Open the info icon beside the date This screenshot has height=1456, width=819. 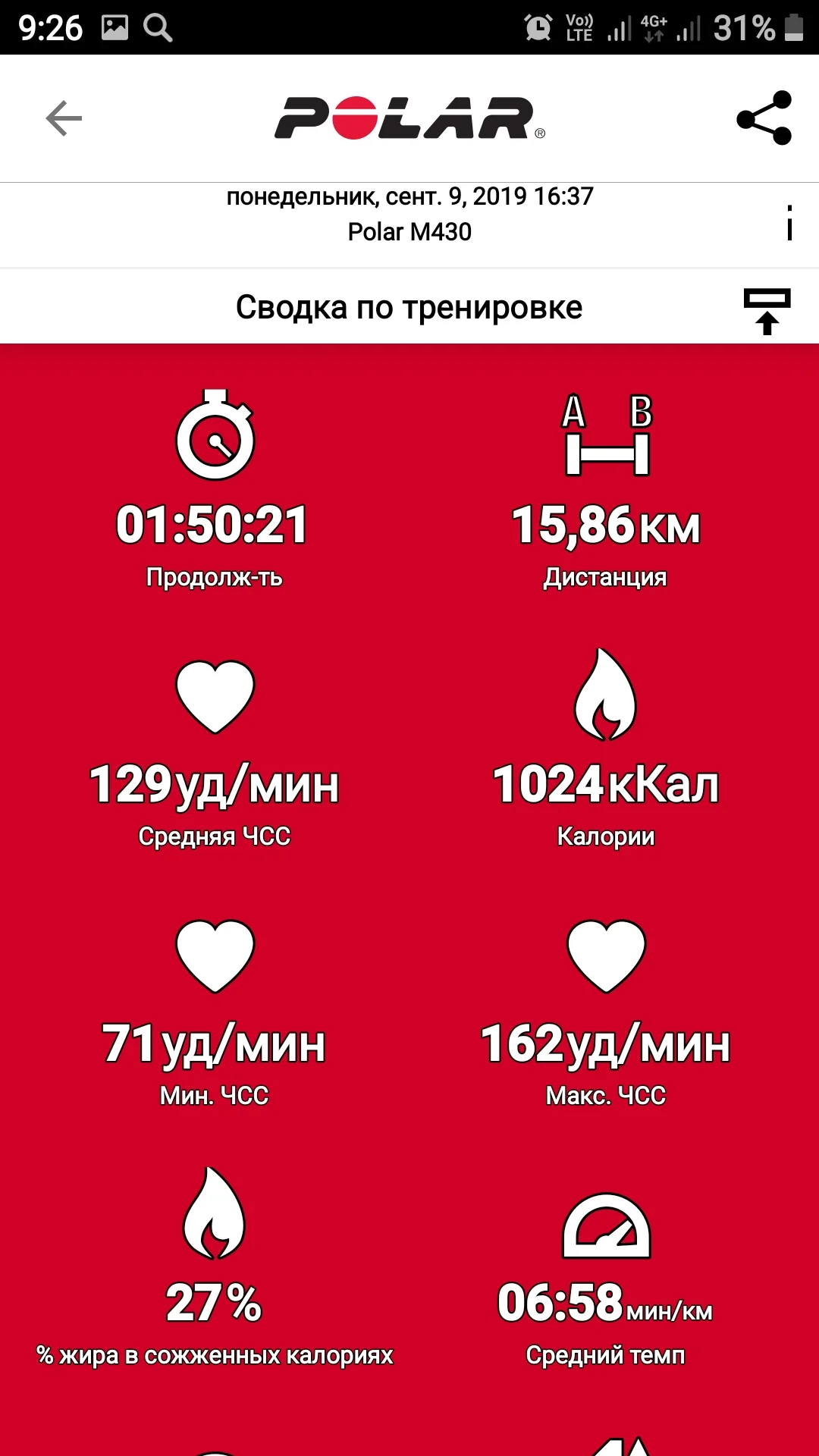pos(789,223)
